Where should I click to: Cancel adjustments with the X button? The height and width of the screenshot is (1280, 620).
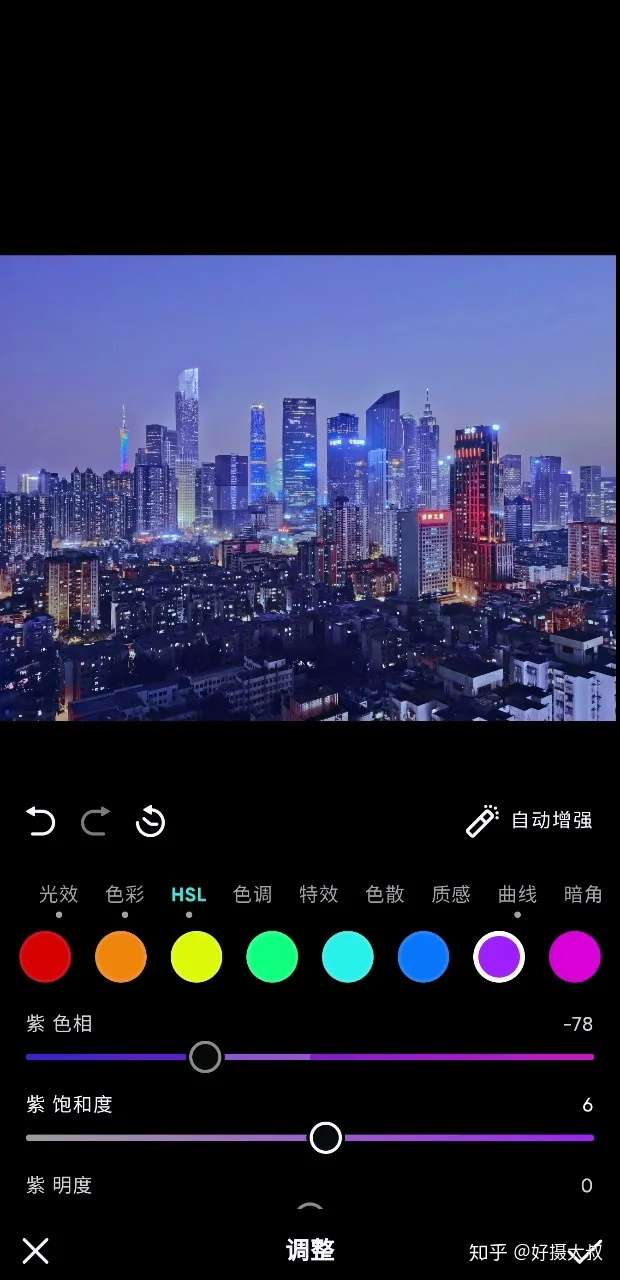(36, 1250)
